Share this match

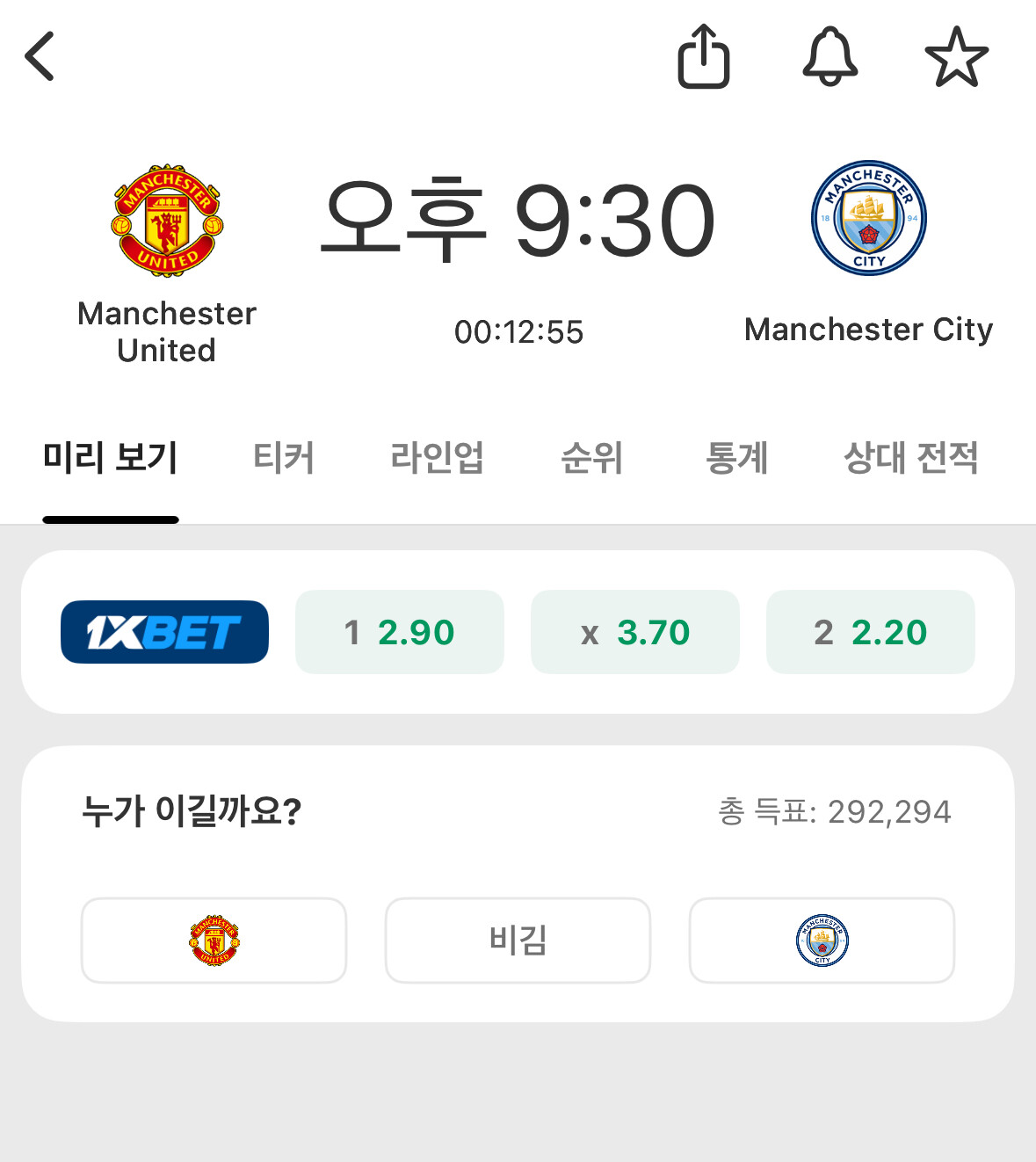(x=704, y=57)
